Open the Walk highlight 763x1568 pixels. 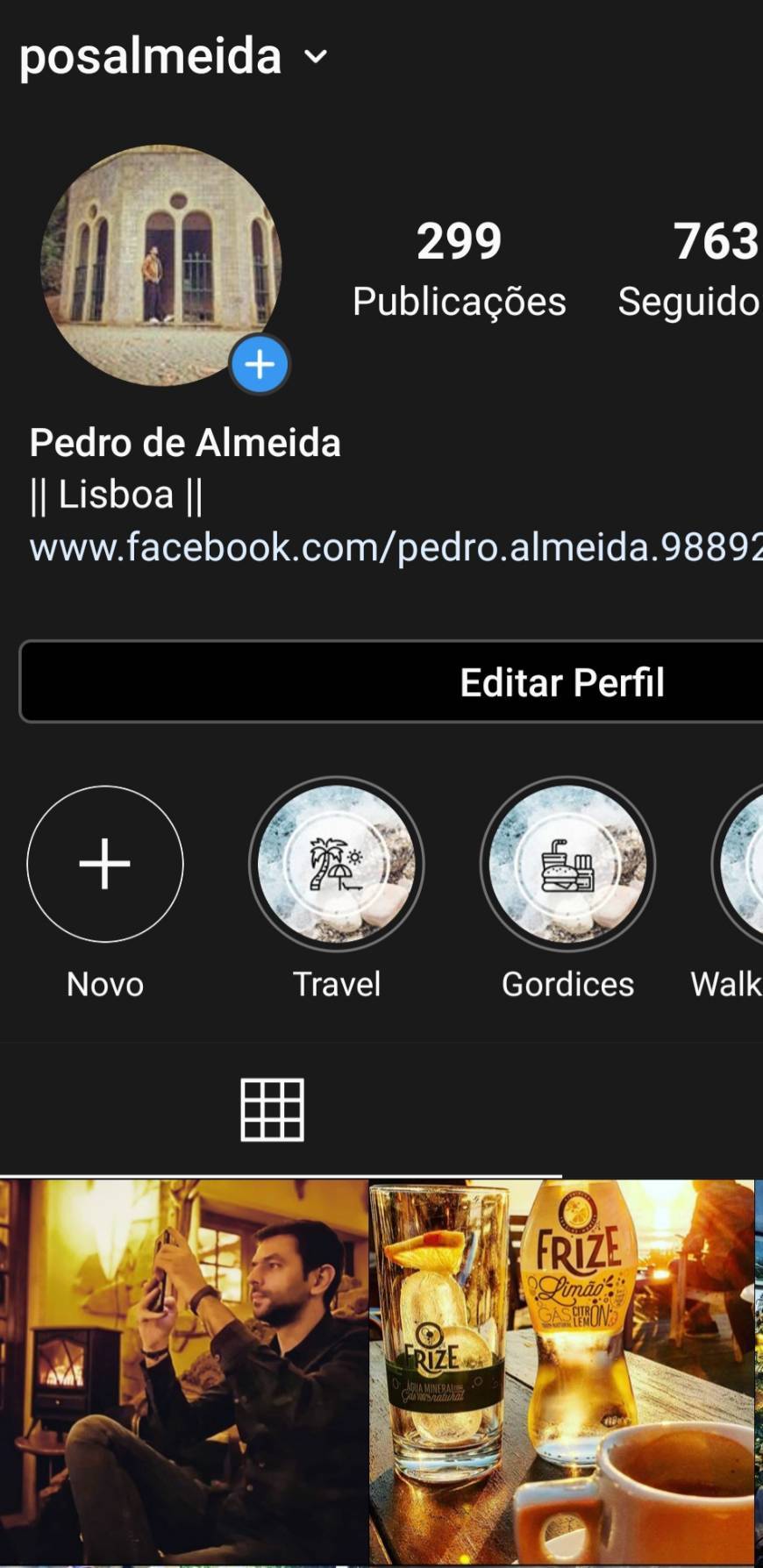click(x=745, y=865)
